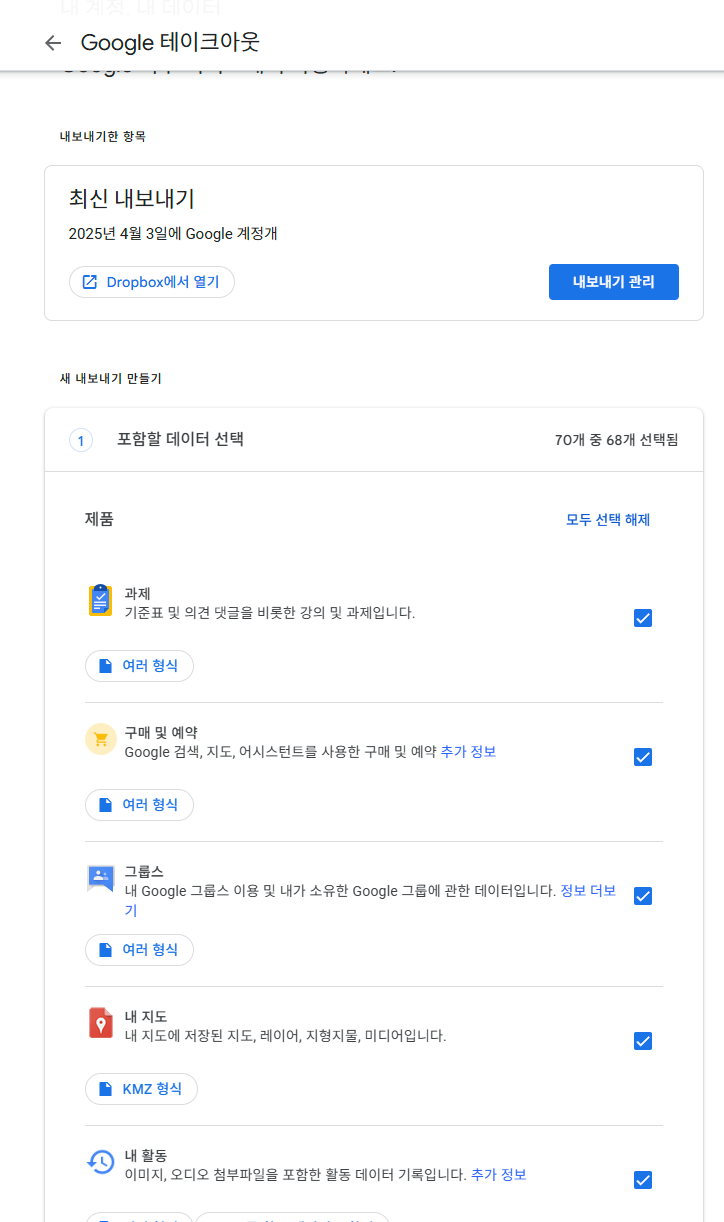724x1222 pixels.
Task: Open the 여러 형식 chip under 구매 및 예약
Action: tap(139, 805)
